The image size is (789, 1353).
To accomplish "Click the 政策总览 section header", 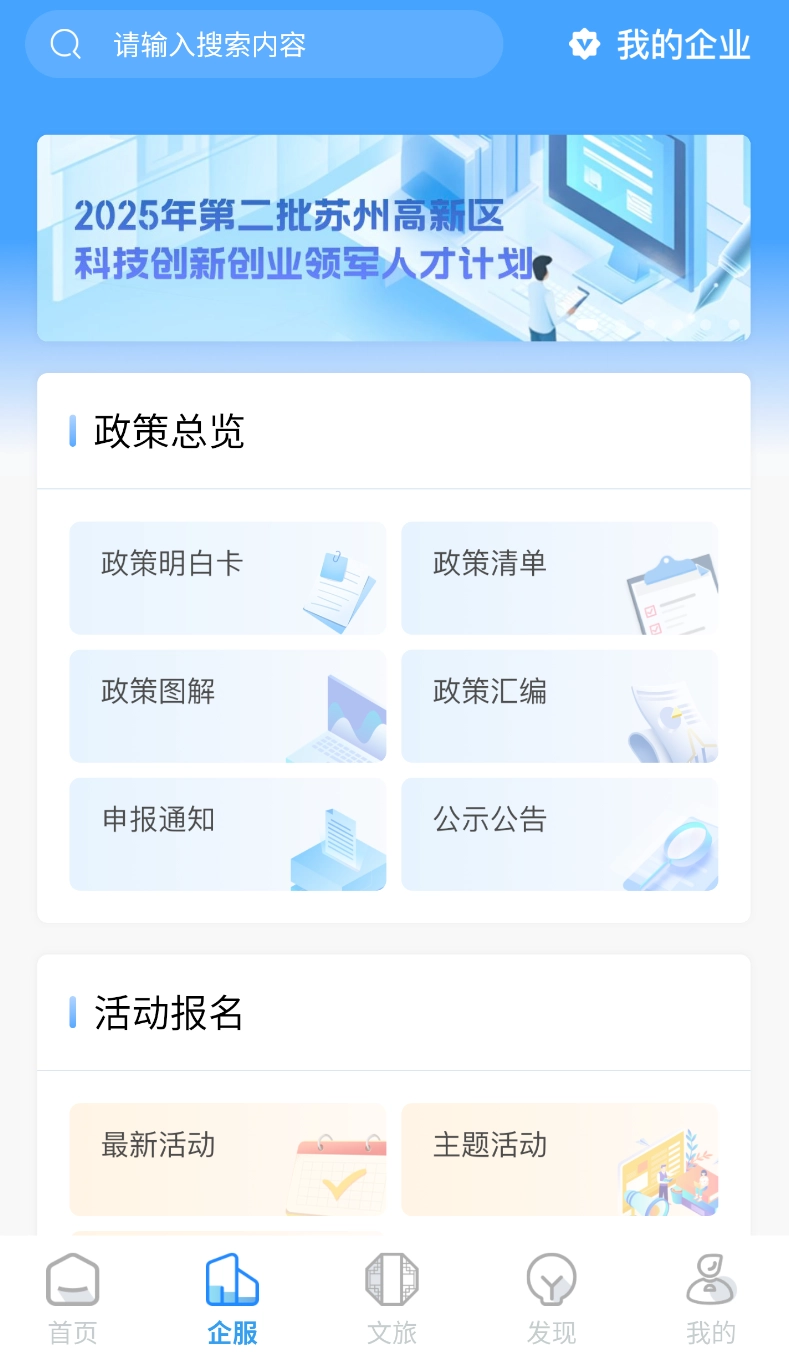I will [x=167, y=431].
